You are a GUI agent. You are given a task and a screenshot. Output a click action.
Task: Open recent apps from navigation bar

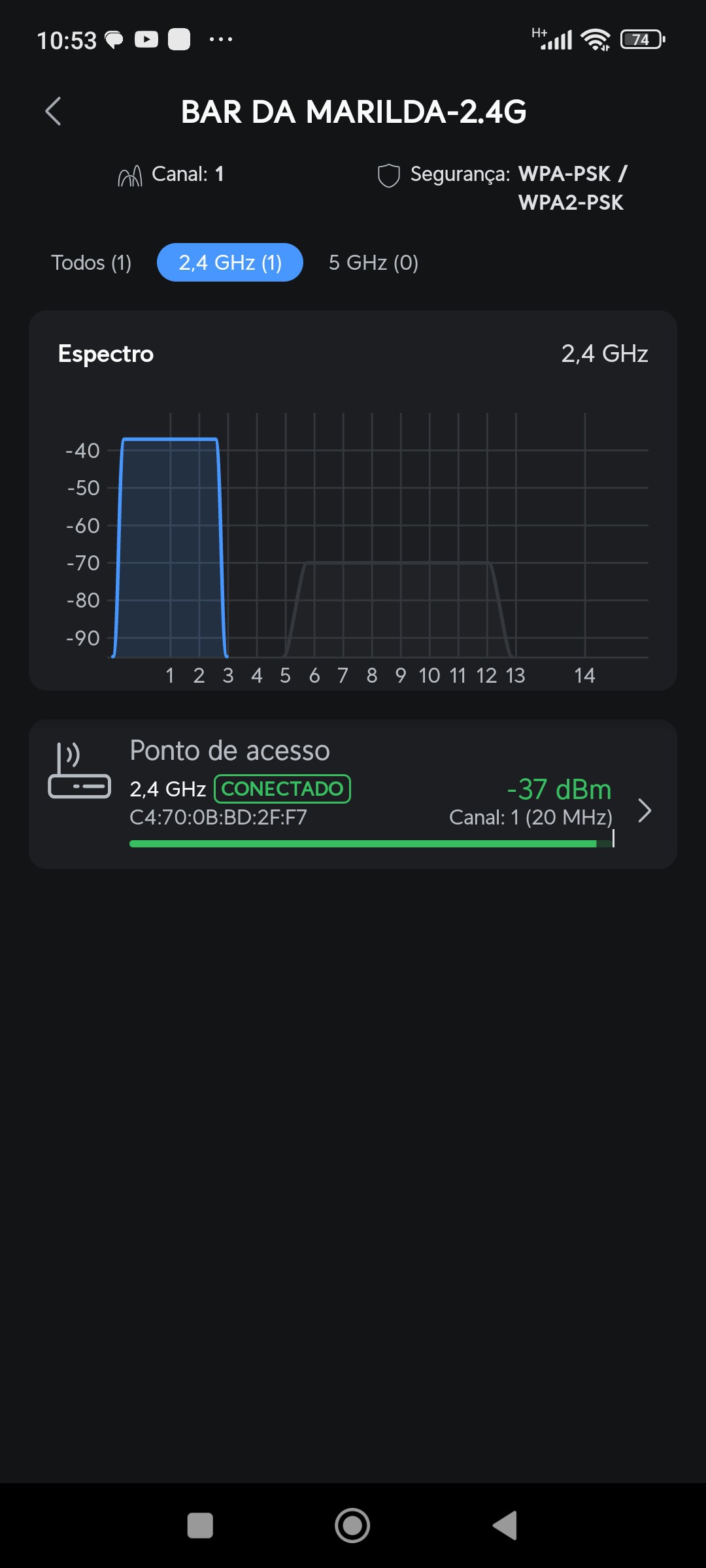coord(200,1526)
